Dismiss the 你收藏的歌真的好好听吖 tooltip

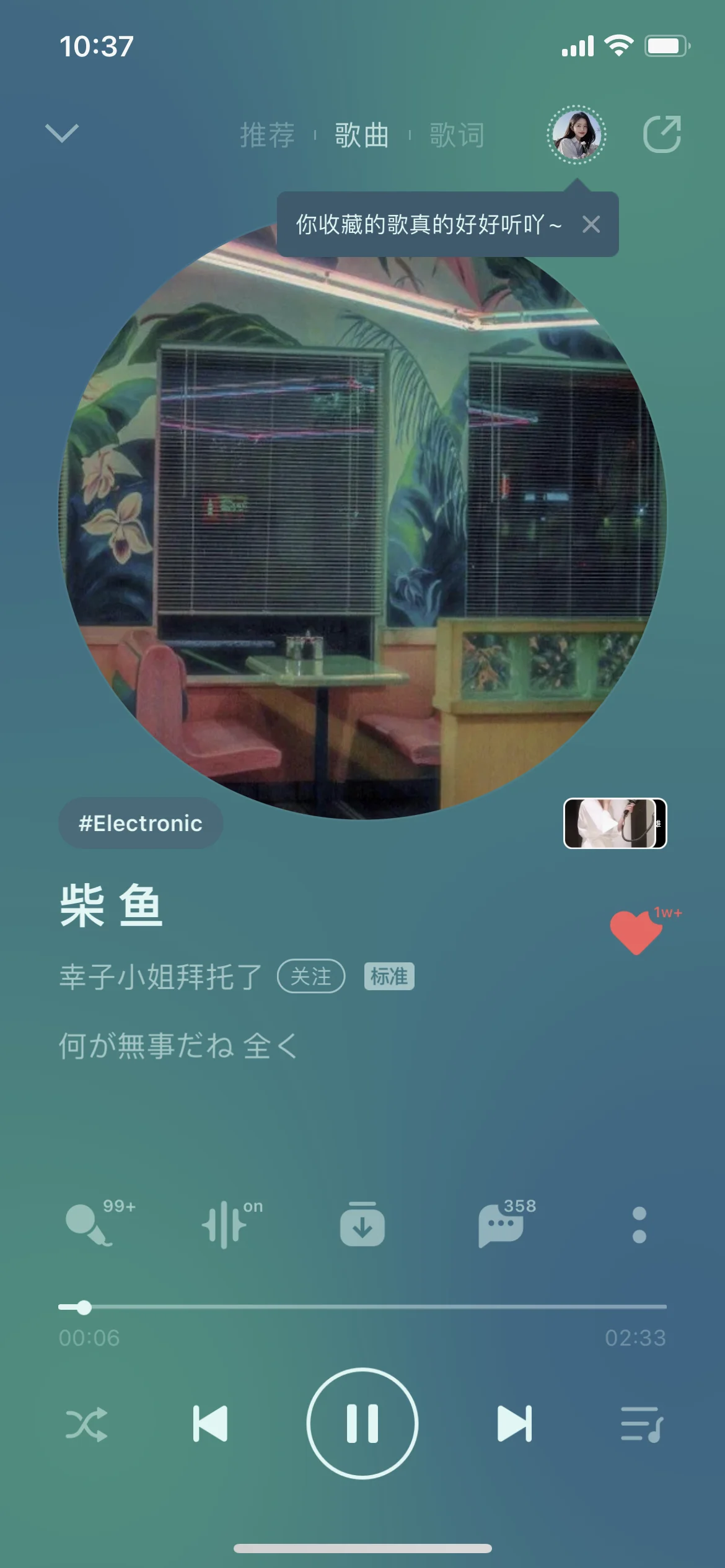click(591, 224)
